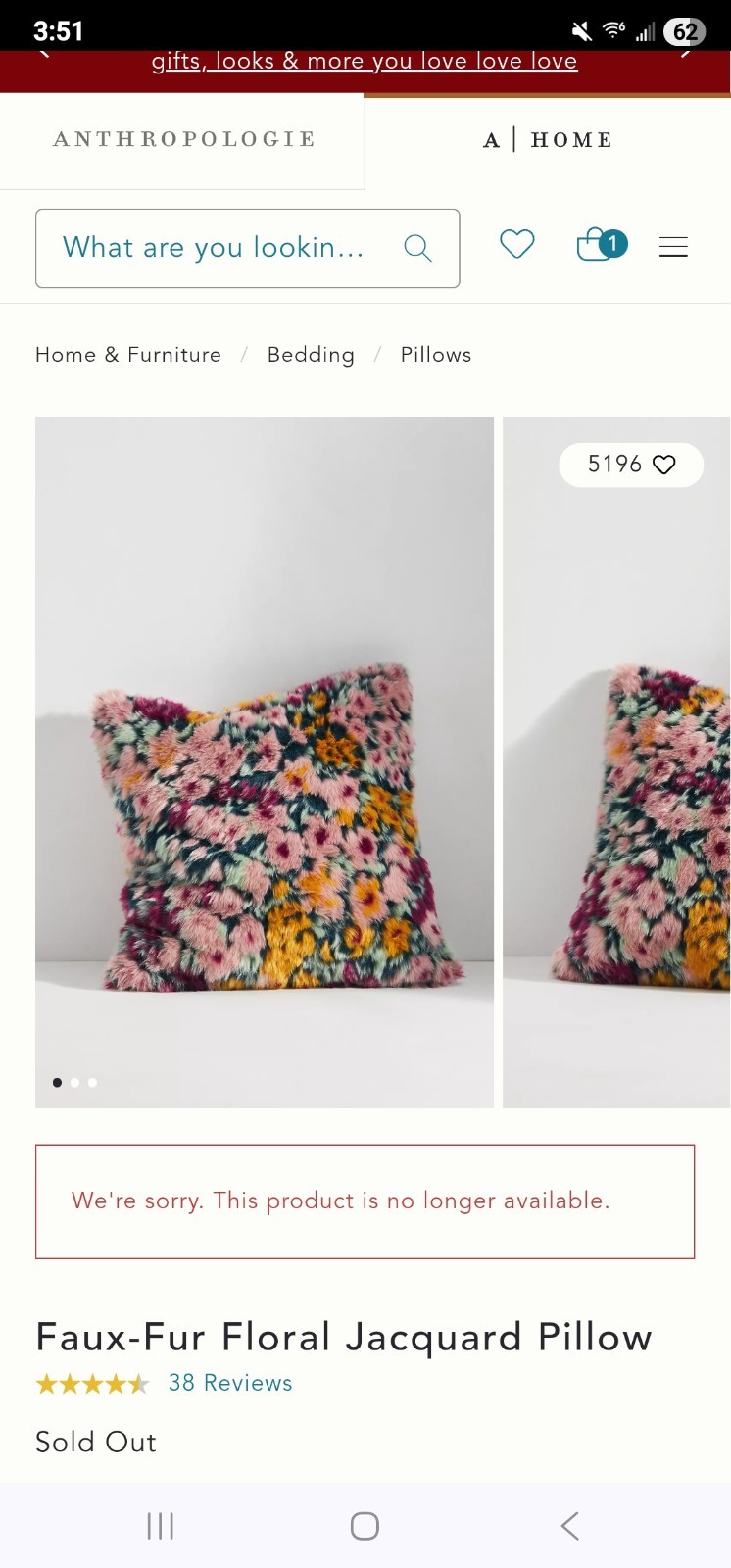Open the 38 Reviews link

click(230, 1383)
